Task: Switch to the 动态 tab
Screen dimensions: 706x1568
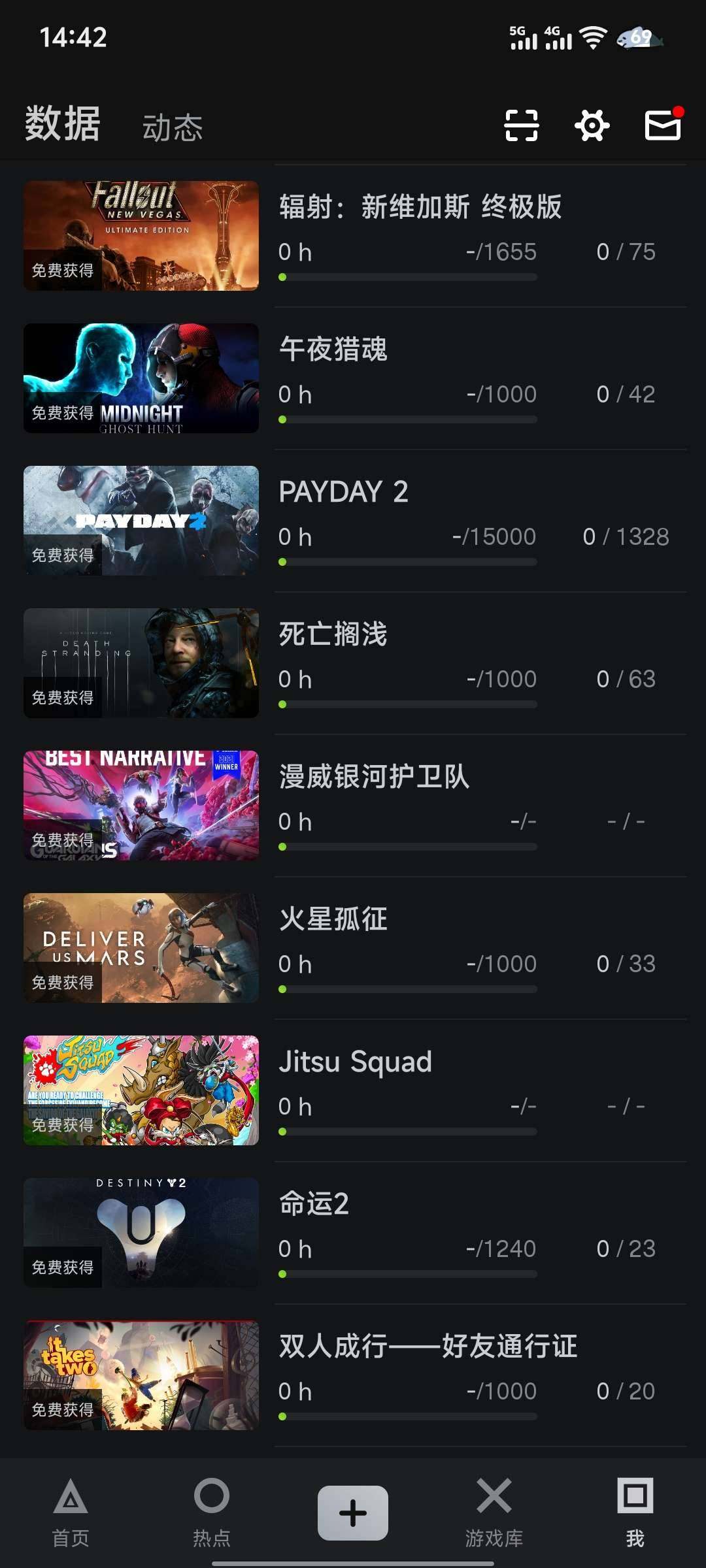Action: 173,127
